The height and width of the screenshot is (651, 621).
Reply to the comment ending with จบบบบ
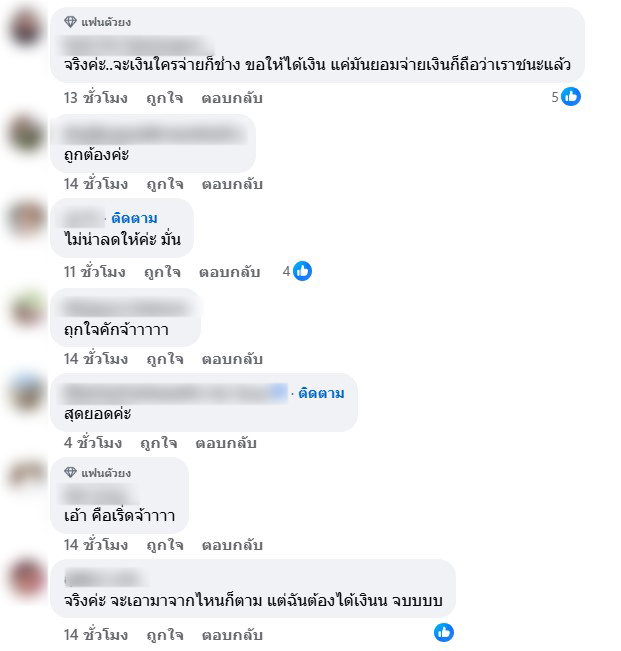[x=231, y=633]
